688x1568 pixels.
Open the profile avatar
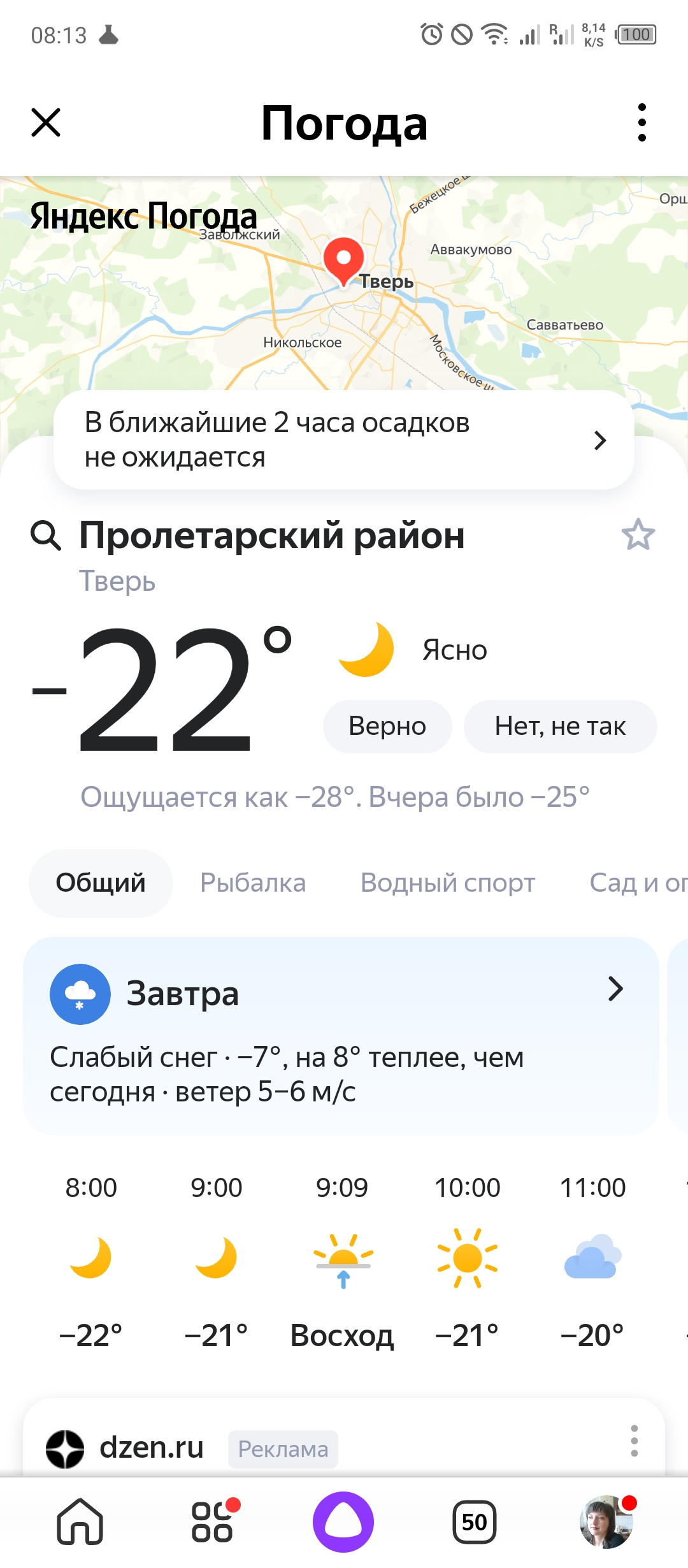click(606, 1522)
